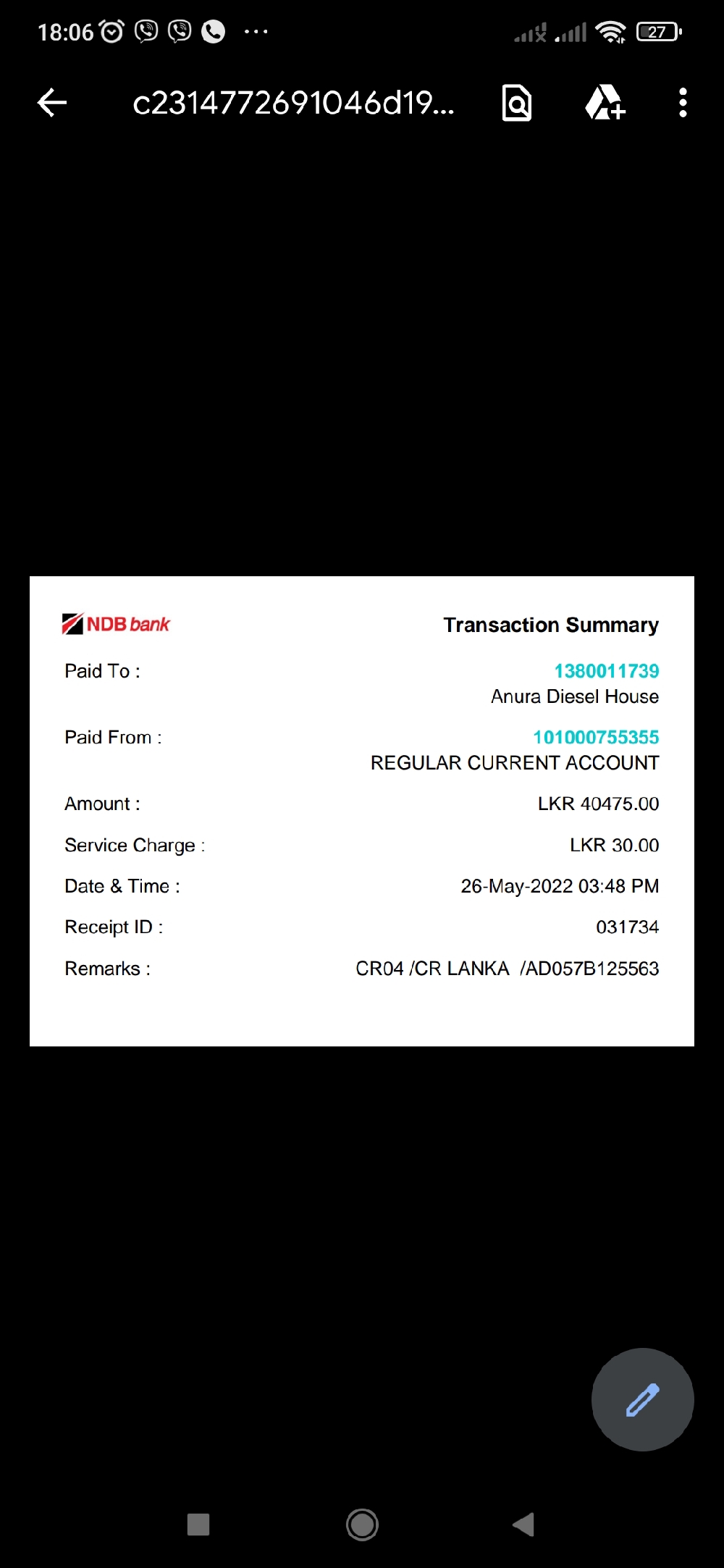Open the overflow menu
The image size is (724, 1568).
(682, 103)
